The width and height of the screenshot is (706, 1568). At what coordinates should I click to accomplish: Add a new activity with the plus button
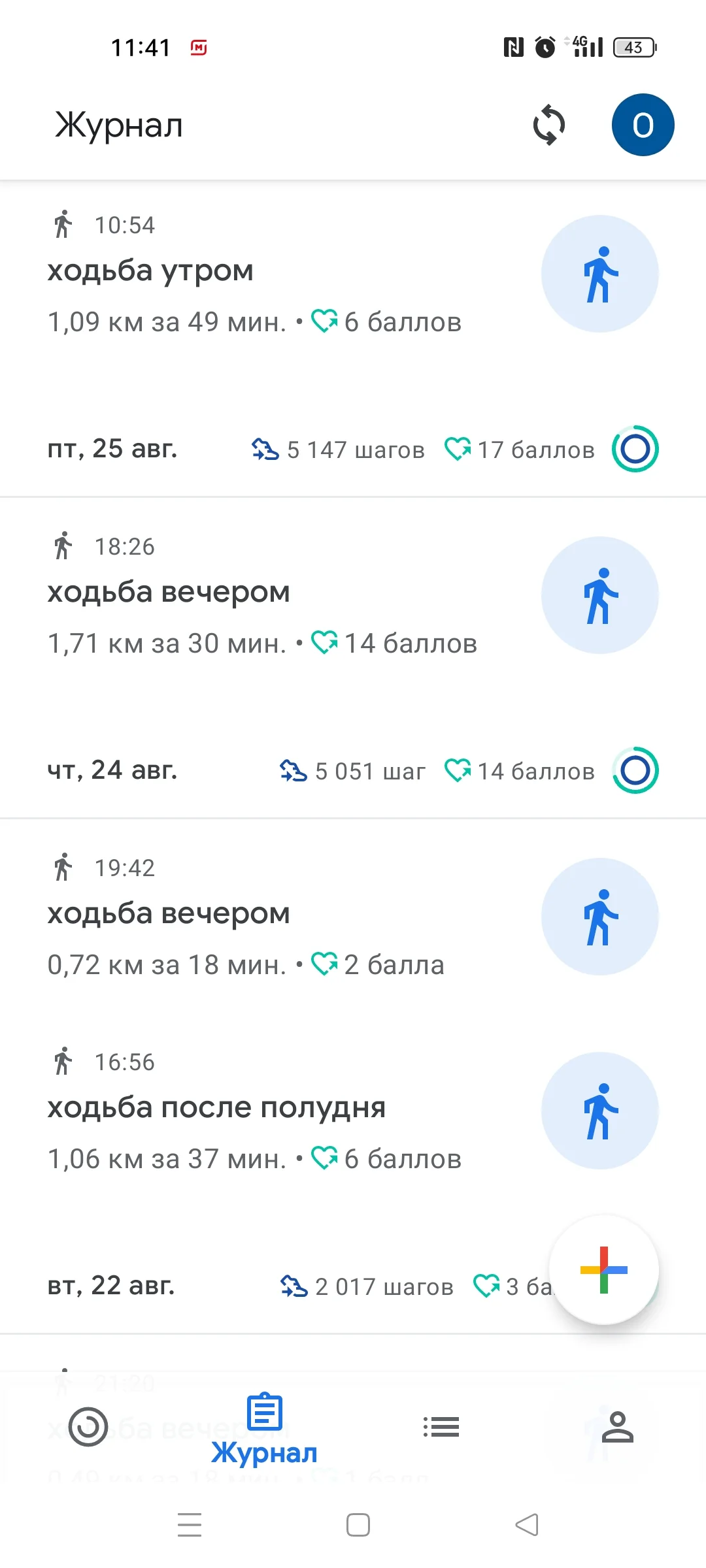pyautogui.click(x=603, y=1269)
